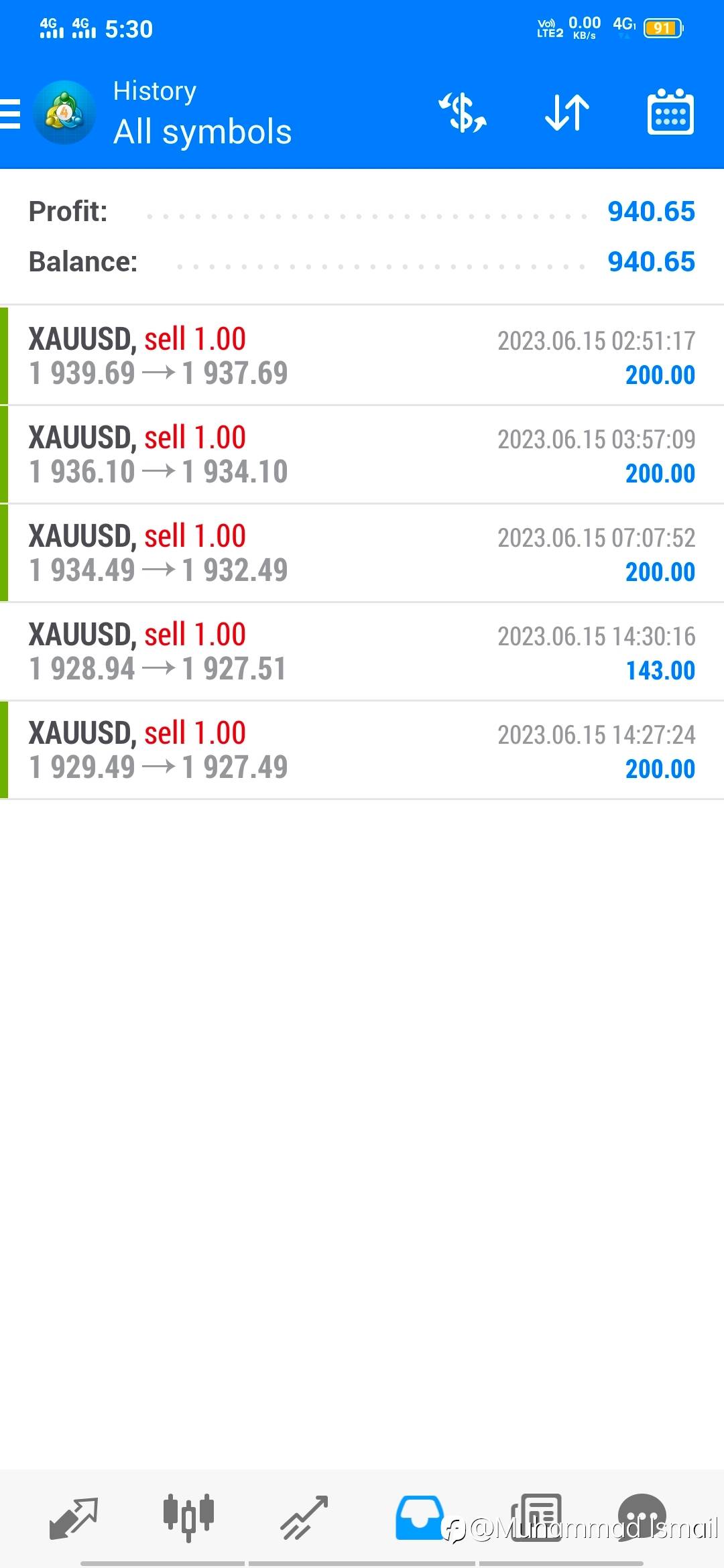724x1568 pixels.
Task: Switch to the Quotes tab
Action: [74, 1518]
